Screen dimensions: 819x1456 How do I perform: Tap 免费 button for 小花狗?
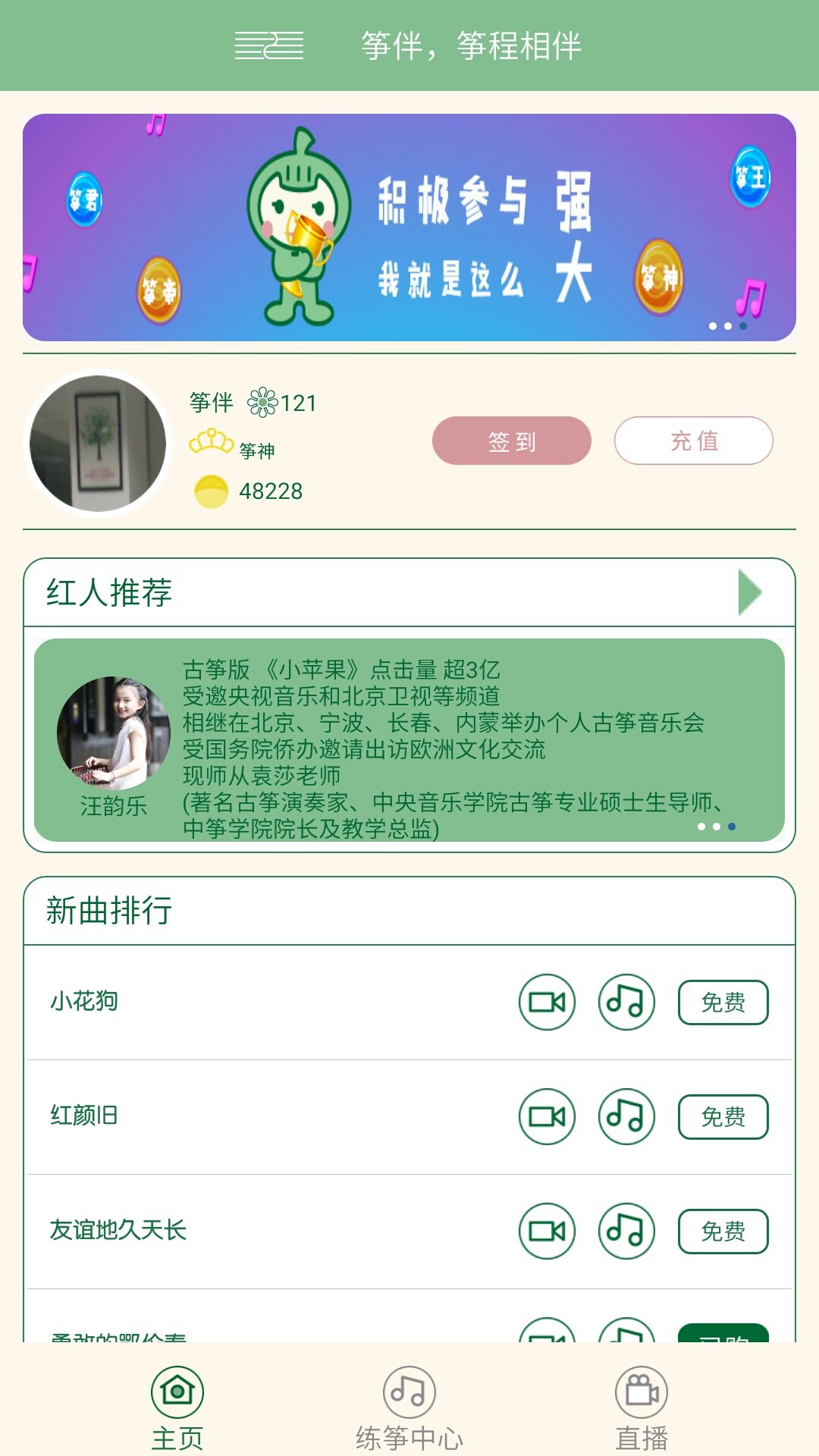click(x=723, y=1002)
